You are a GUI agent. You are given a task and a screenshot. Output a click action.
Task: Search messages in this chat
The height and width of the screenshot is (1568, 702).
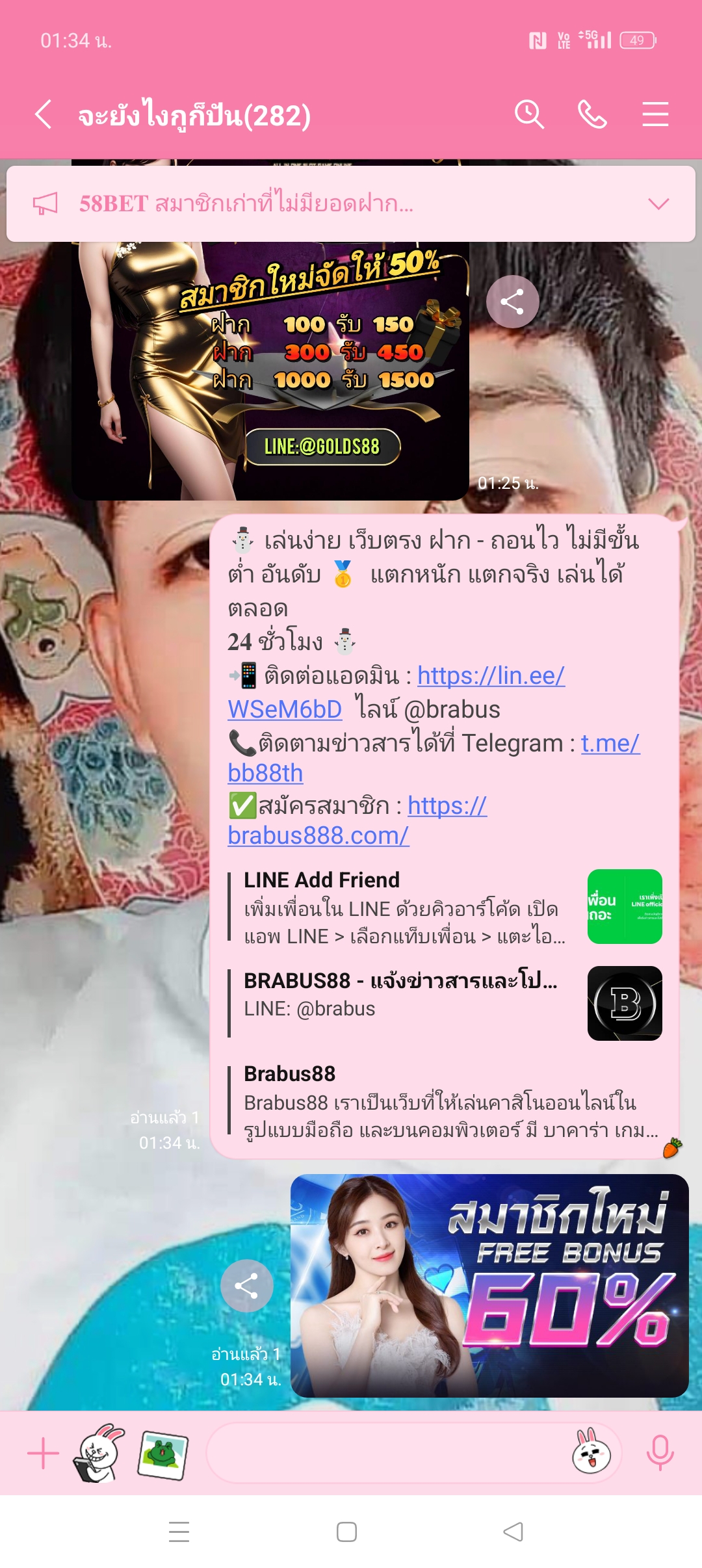coord(529,115)
